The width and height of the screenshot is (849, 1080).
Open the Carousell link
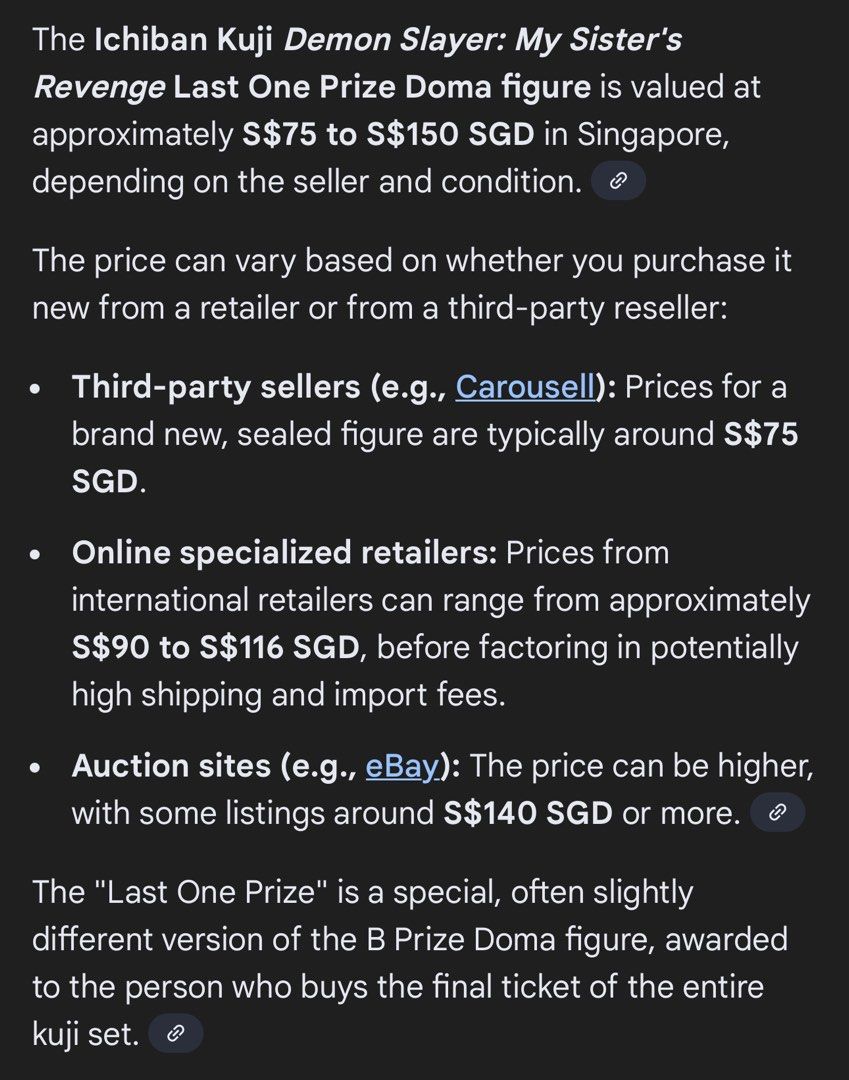pos(525,387)
